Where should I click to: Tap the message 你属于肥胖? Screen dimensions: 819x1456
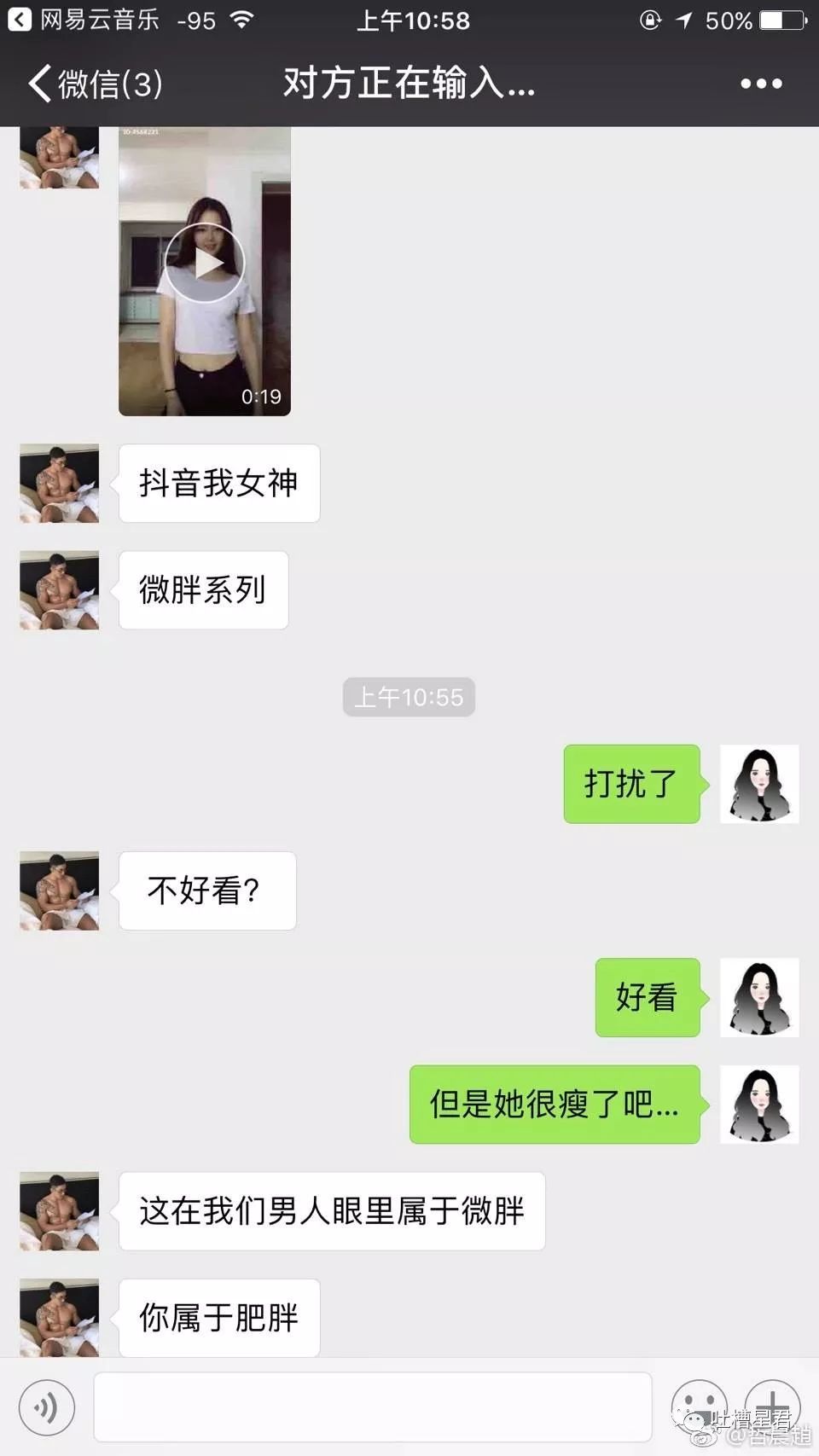pos(218,1318)
